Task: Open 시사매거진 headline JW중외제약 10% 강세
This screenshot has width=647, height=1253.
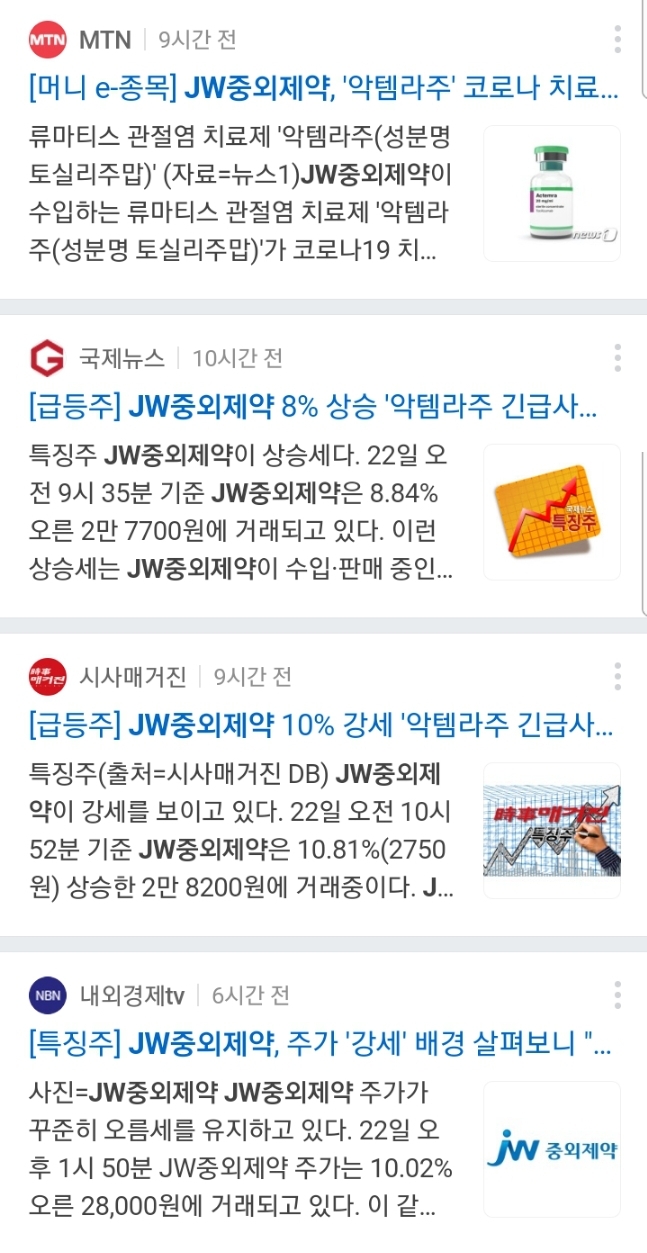Action: (x=324, y=725)
